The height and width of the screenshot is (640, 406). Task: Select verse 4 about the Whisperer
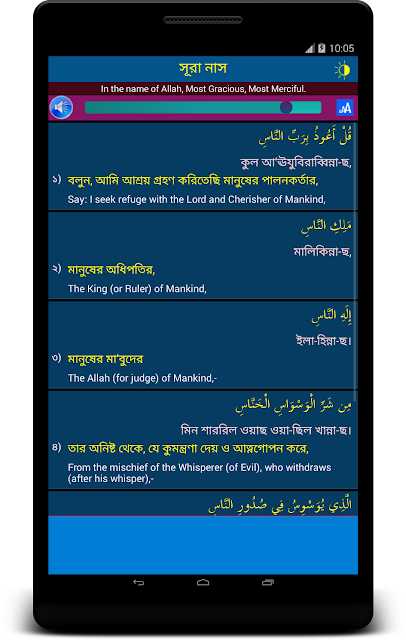[x=202, y=440]
